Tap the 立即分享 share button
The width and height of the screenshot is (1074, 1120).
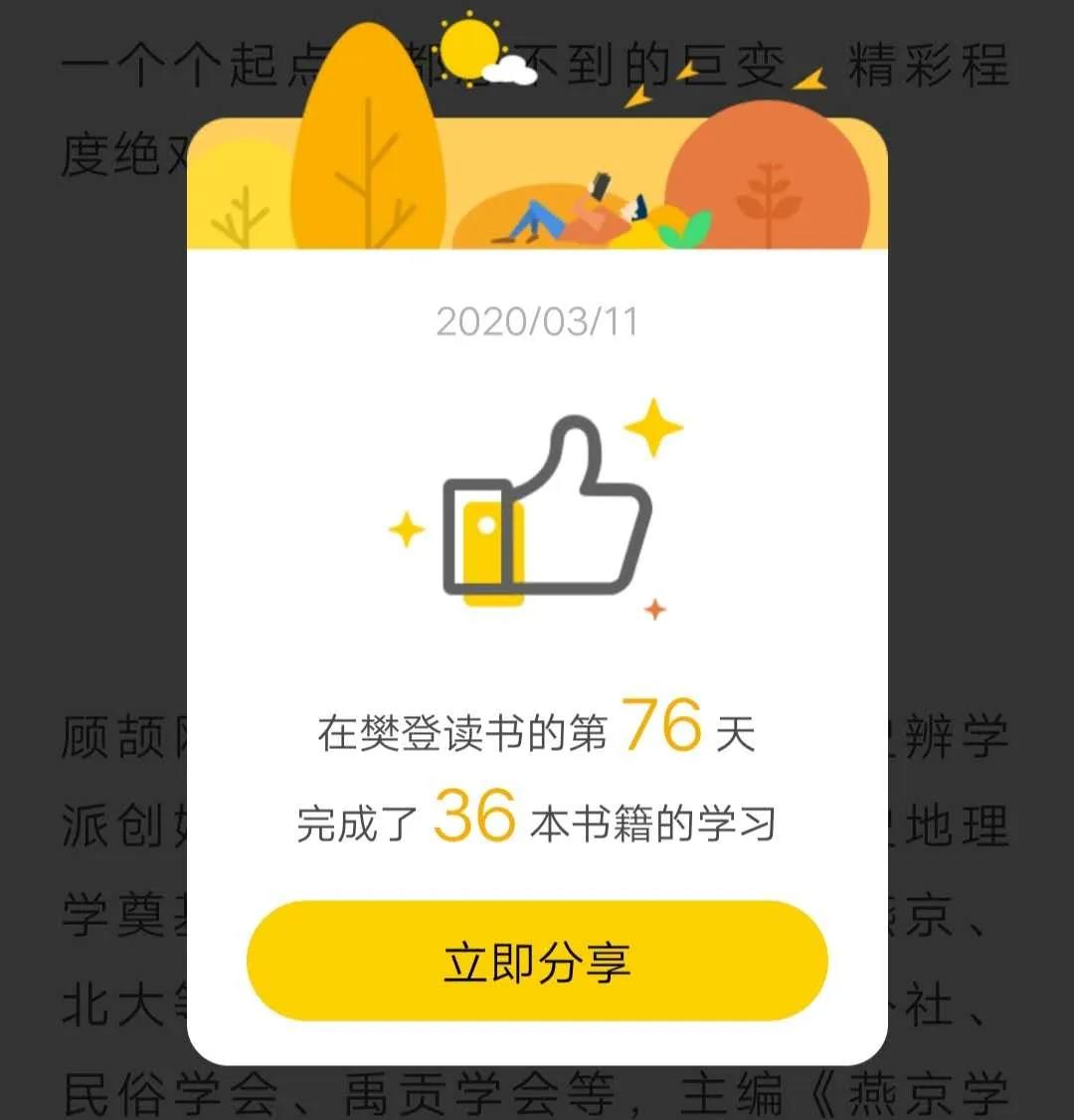[537, 962]
